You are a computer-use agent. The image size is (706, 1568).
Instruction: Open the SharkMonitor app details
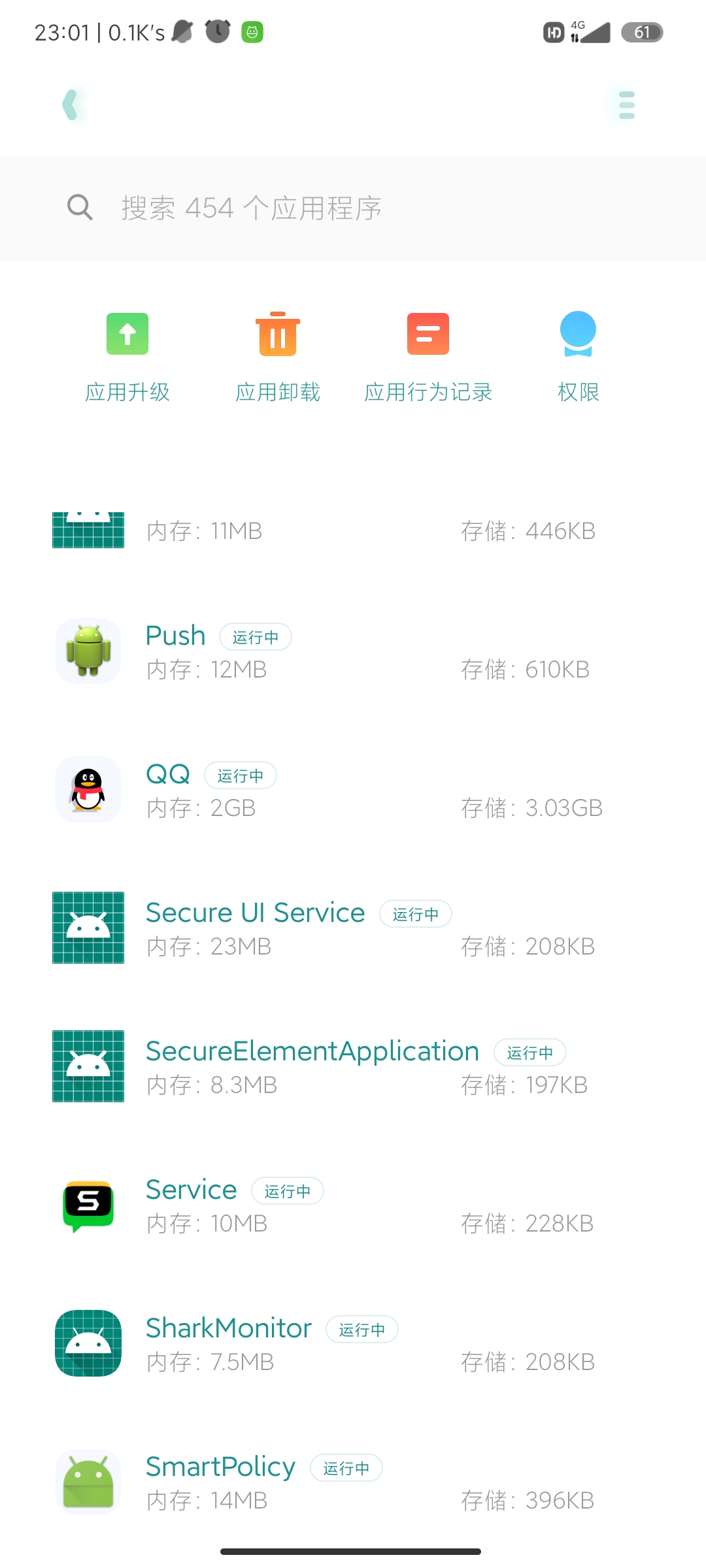(353, 1343)
